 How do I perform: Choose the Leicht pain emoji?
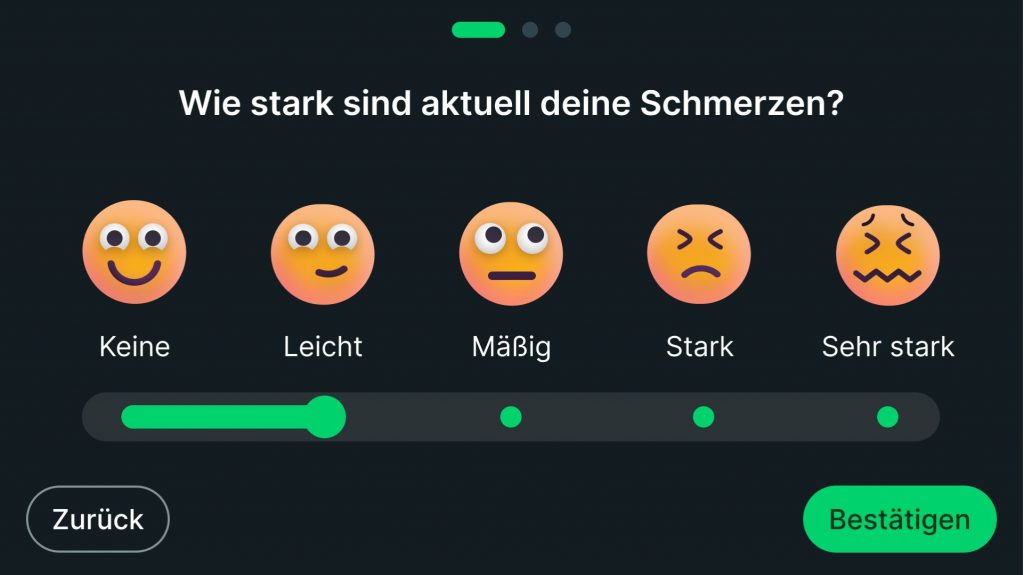(322, 253)
